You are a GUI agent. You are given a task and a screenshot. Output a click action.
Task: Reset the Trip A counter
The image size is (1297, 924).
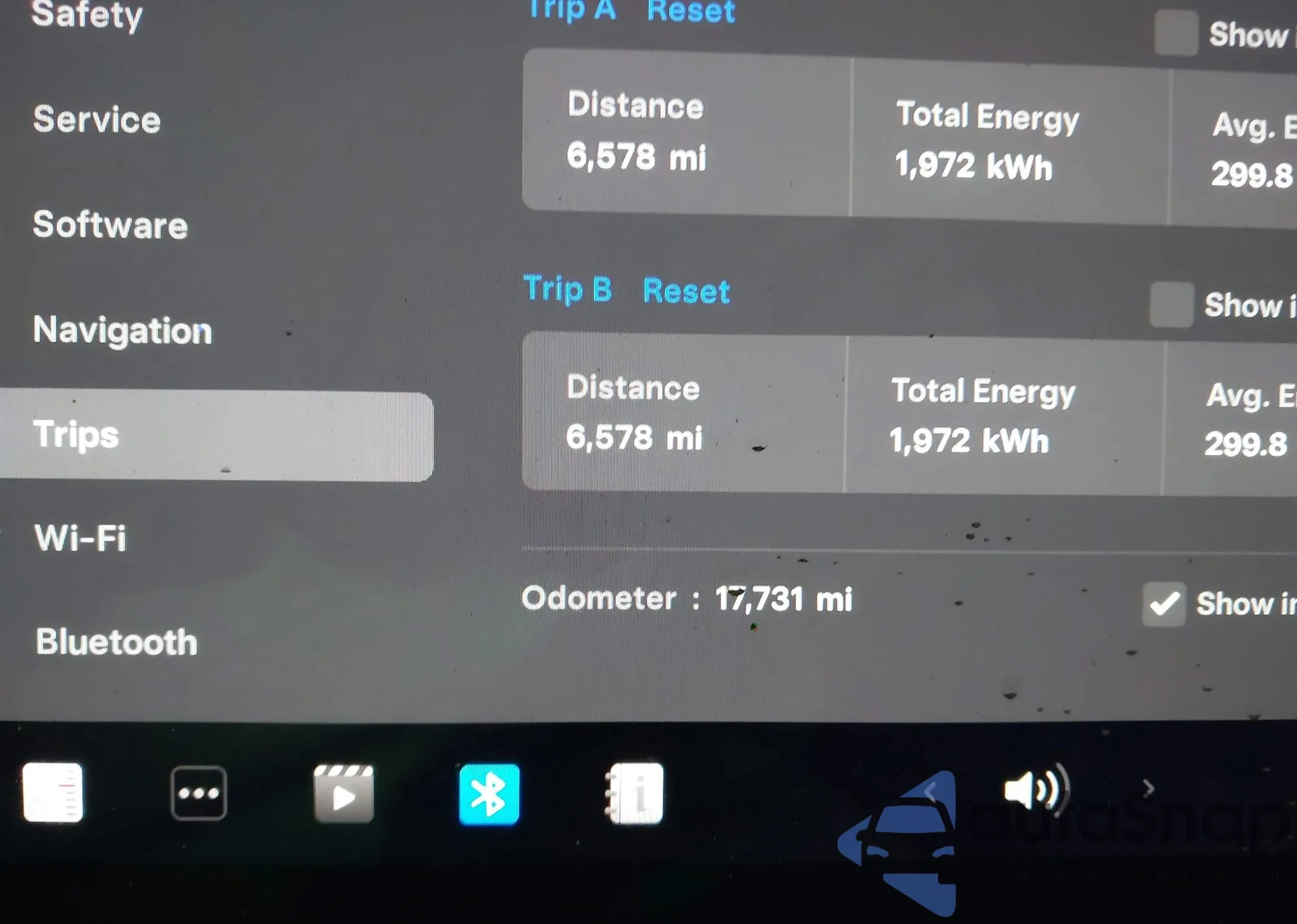click(x=691, y=11)
